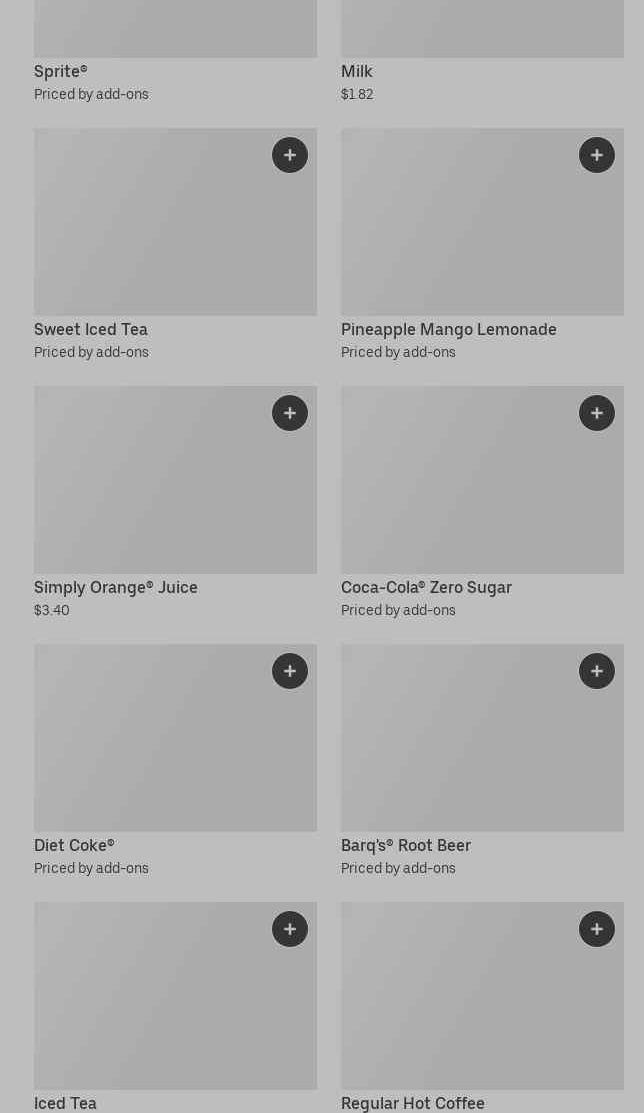Add Diet Coke to order
The height and width of the screenshot is (1113, 644).
290,671
